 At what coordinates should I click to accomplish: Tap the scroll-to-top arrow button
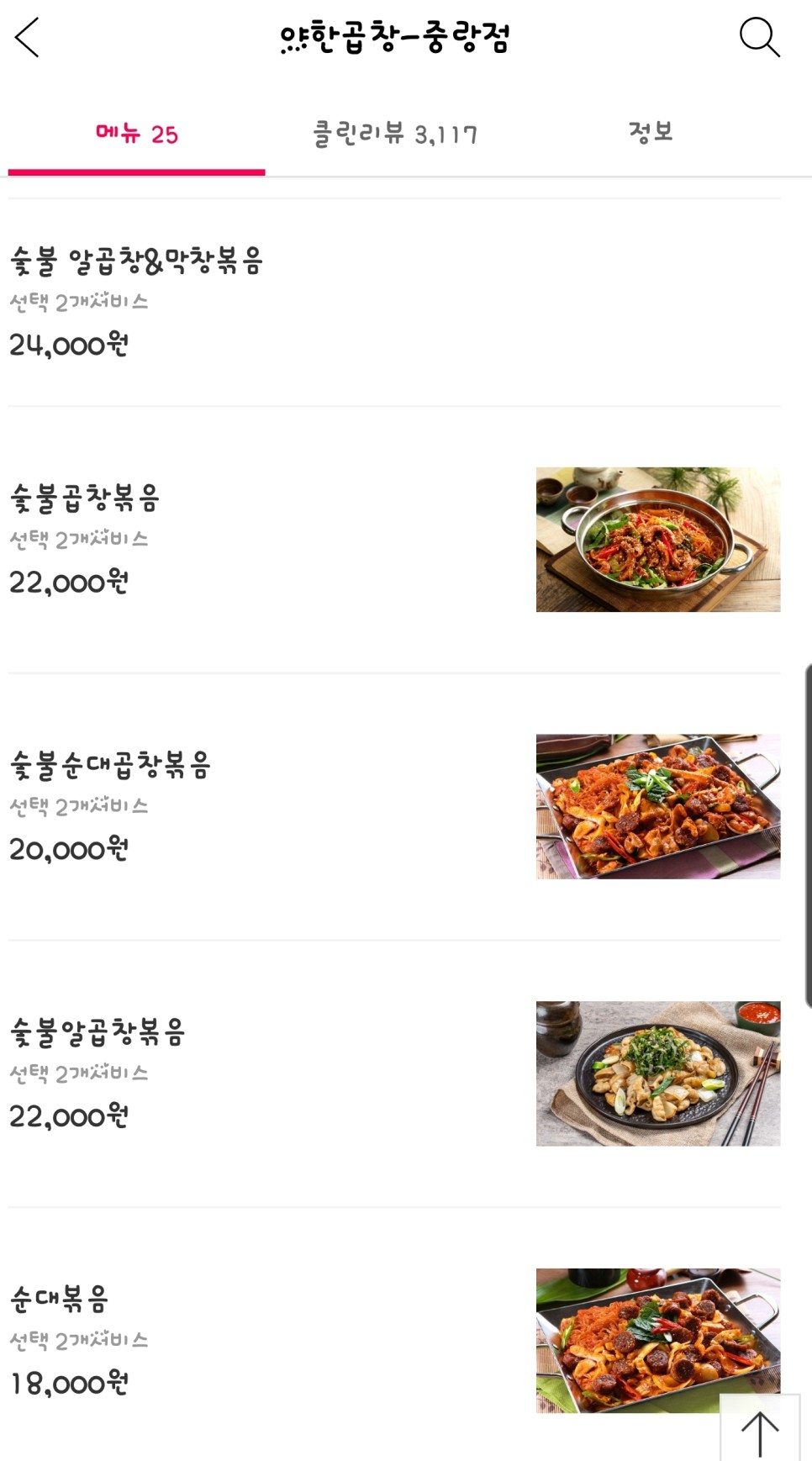coord(760,1428)
